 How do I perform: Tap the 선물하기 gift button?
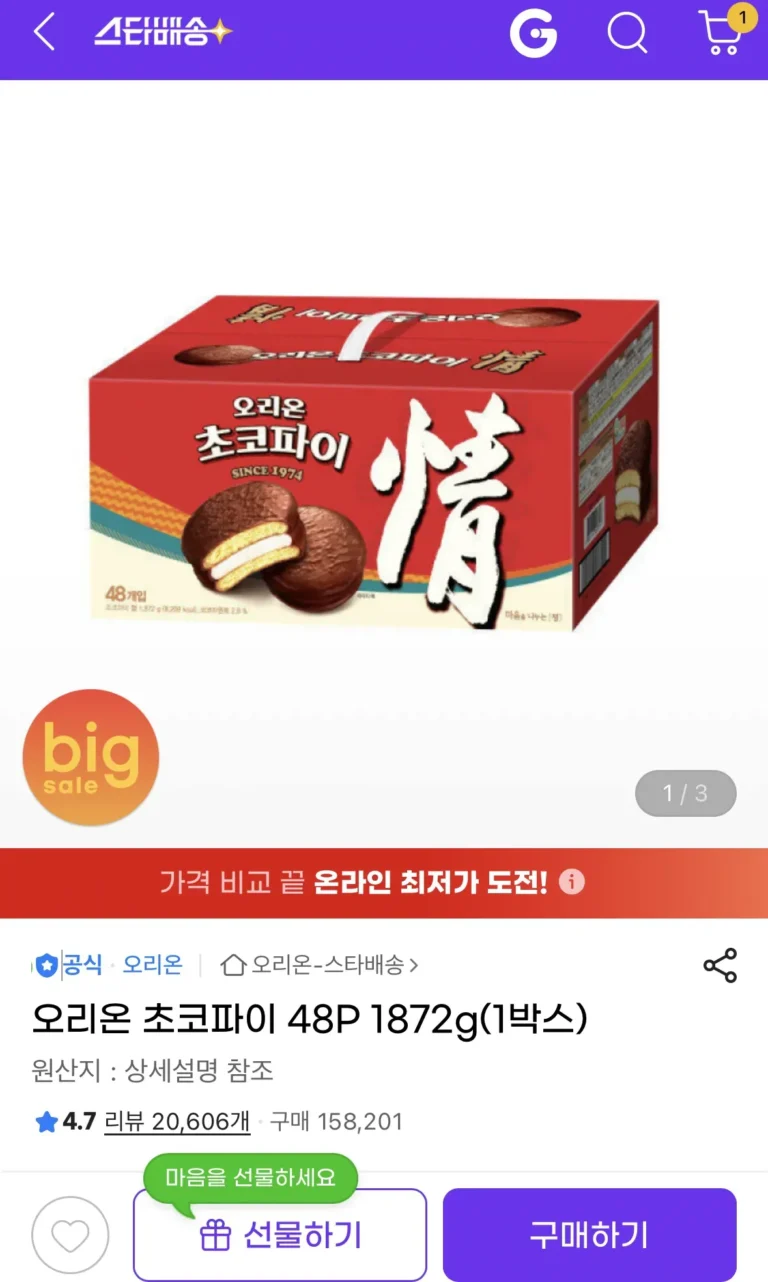[x=280, y=1235]
